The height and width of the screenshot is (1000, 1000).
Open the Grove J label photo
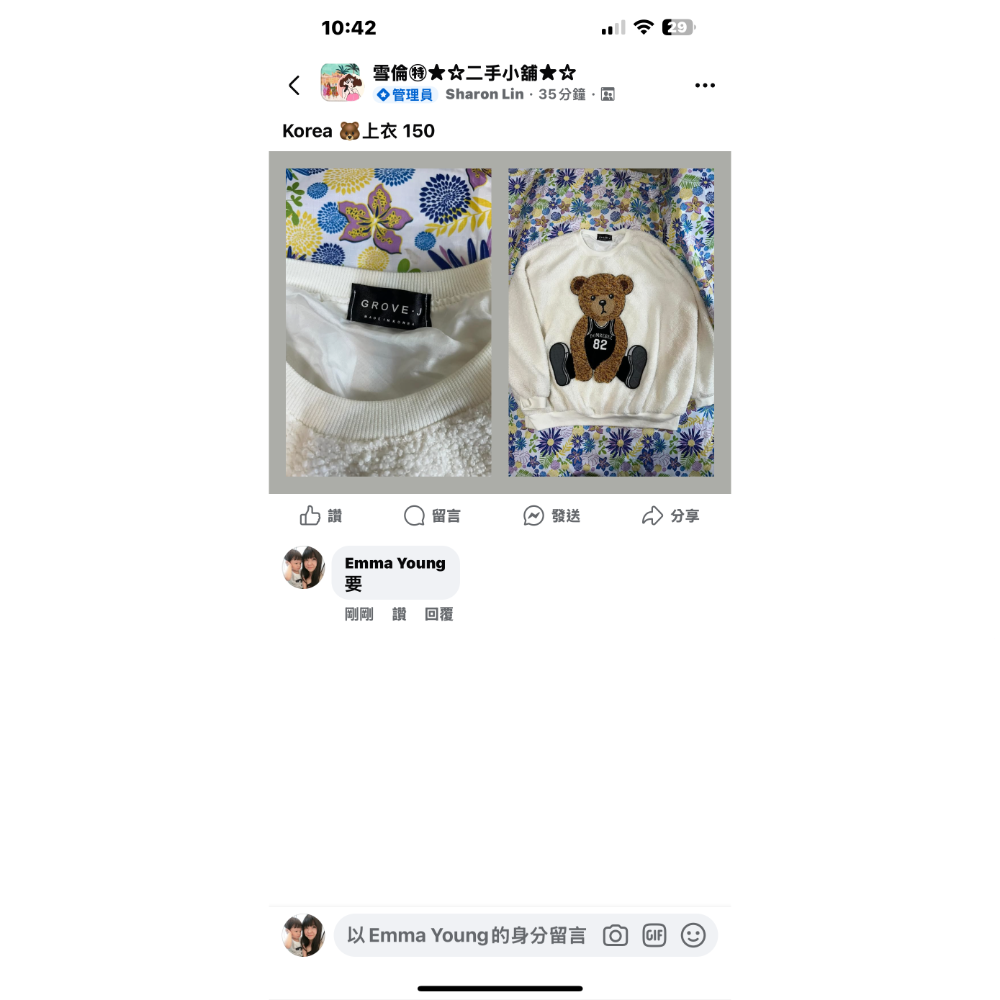[389, 322]
